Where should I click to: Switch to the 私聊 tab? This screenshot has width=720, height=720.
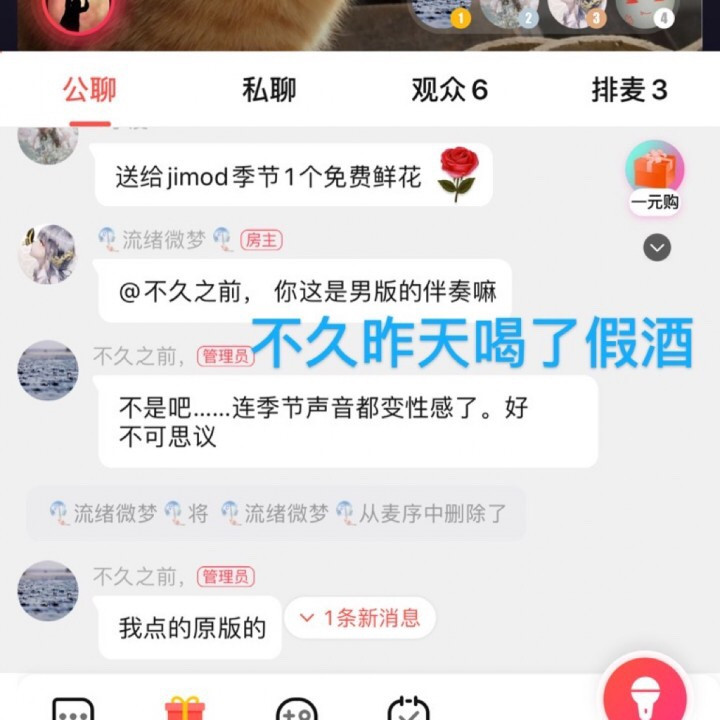point(269,90)
